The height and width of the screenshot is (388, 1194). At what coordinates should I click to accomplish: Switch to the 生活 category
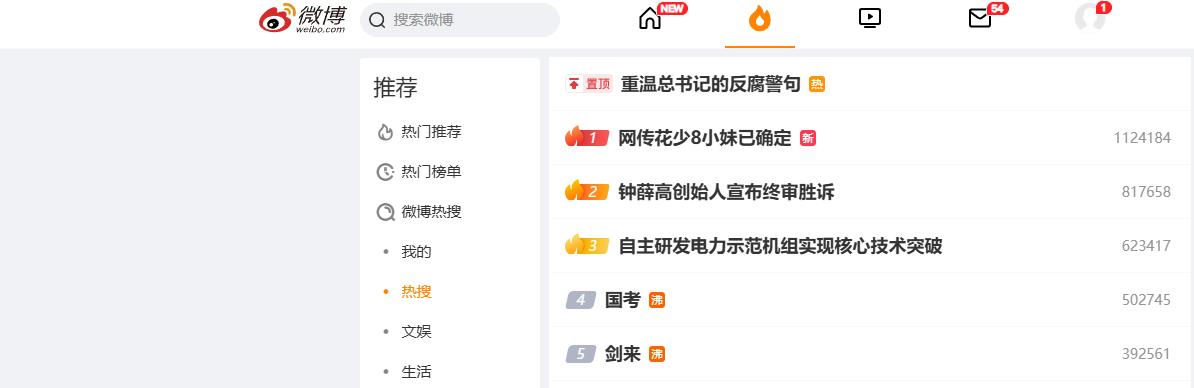click(x=417, y=372)
